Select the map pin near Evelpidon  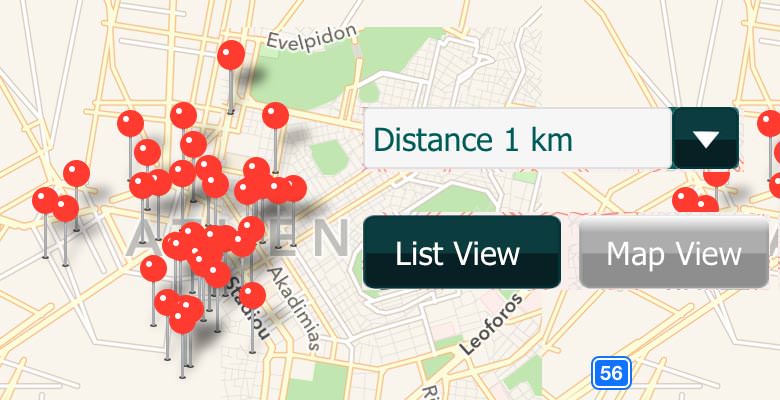pos(231,55)
